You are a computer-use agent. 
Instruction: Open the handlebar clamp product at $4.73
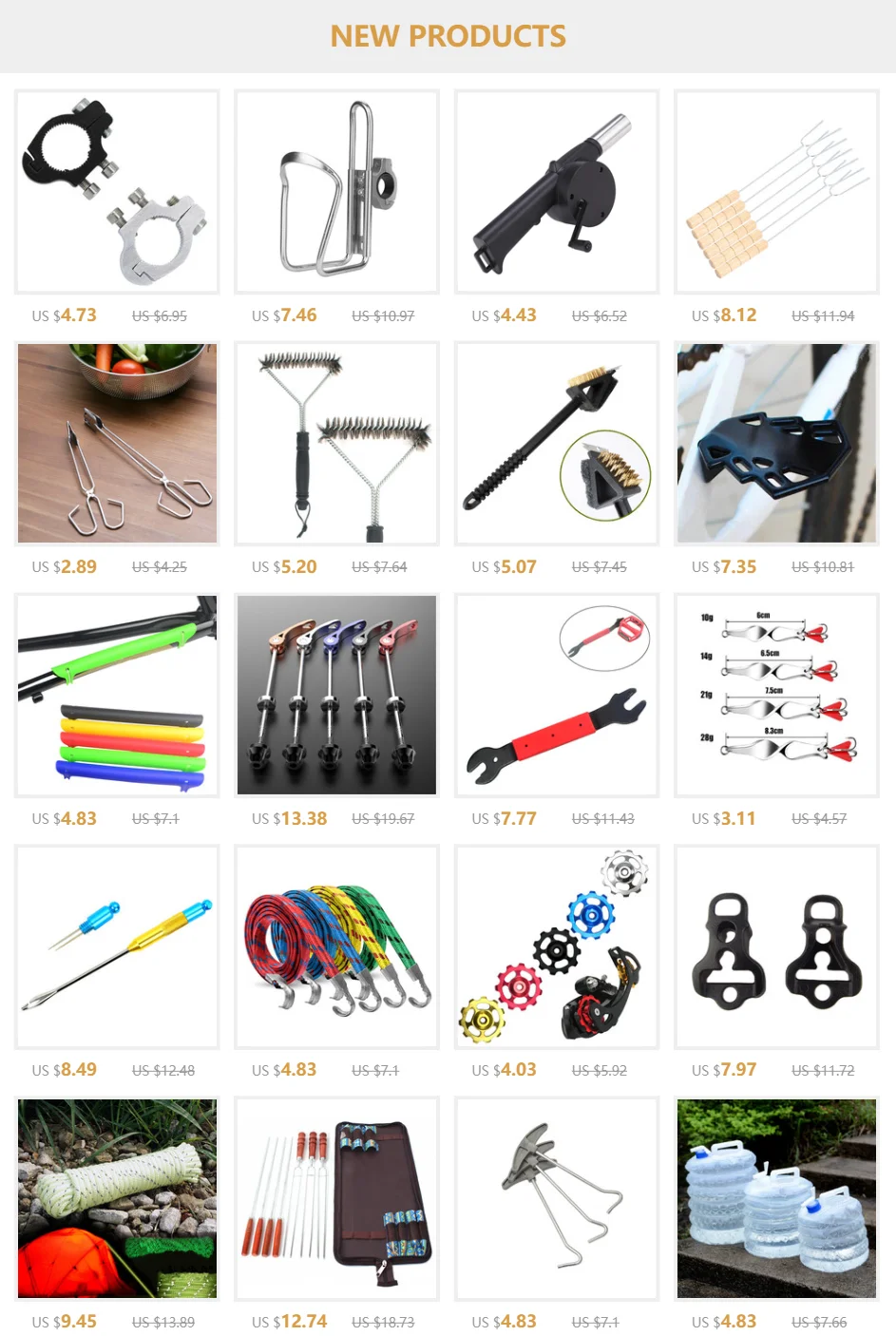pos(117,192)
